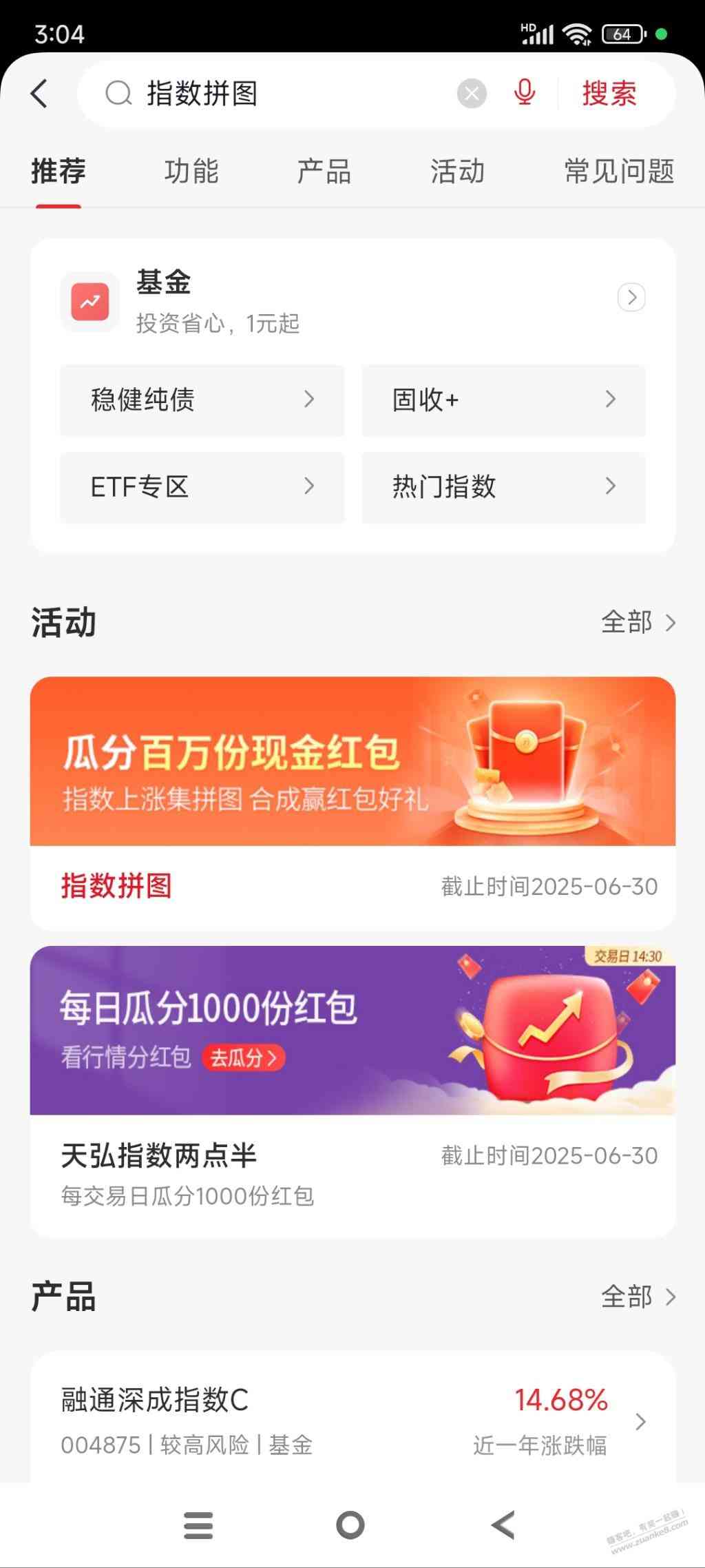Open 热门指数 funds
Screen dimensions: 705x1568
(503, 487)
